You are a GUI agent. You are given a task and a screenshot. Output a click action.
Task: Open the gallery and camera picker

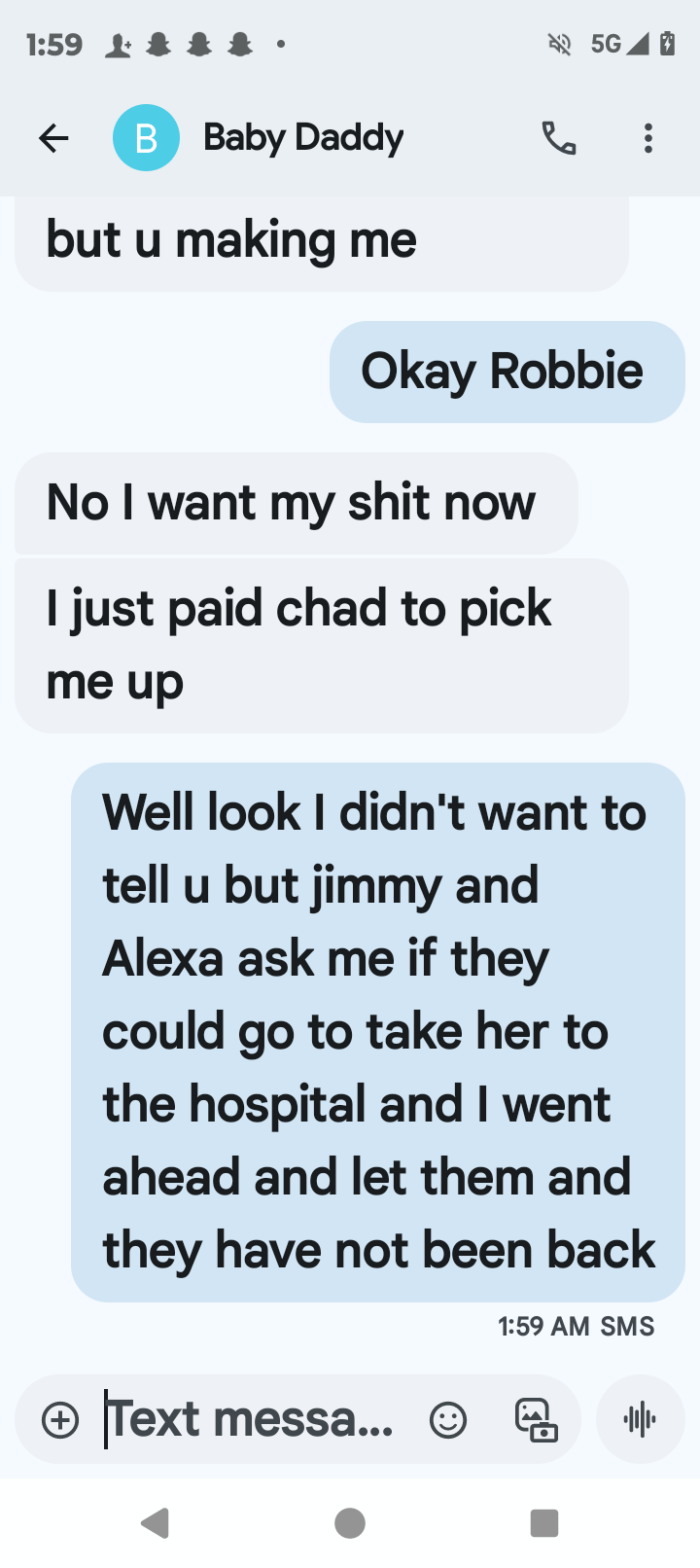(x=536, y=1420)
